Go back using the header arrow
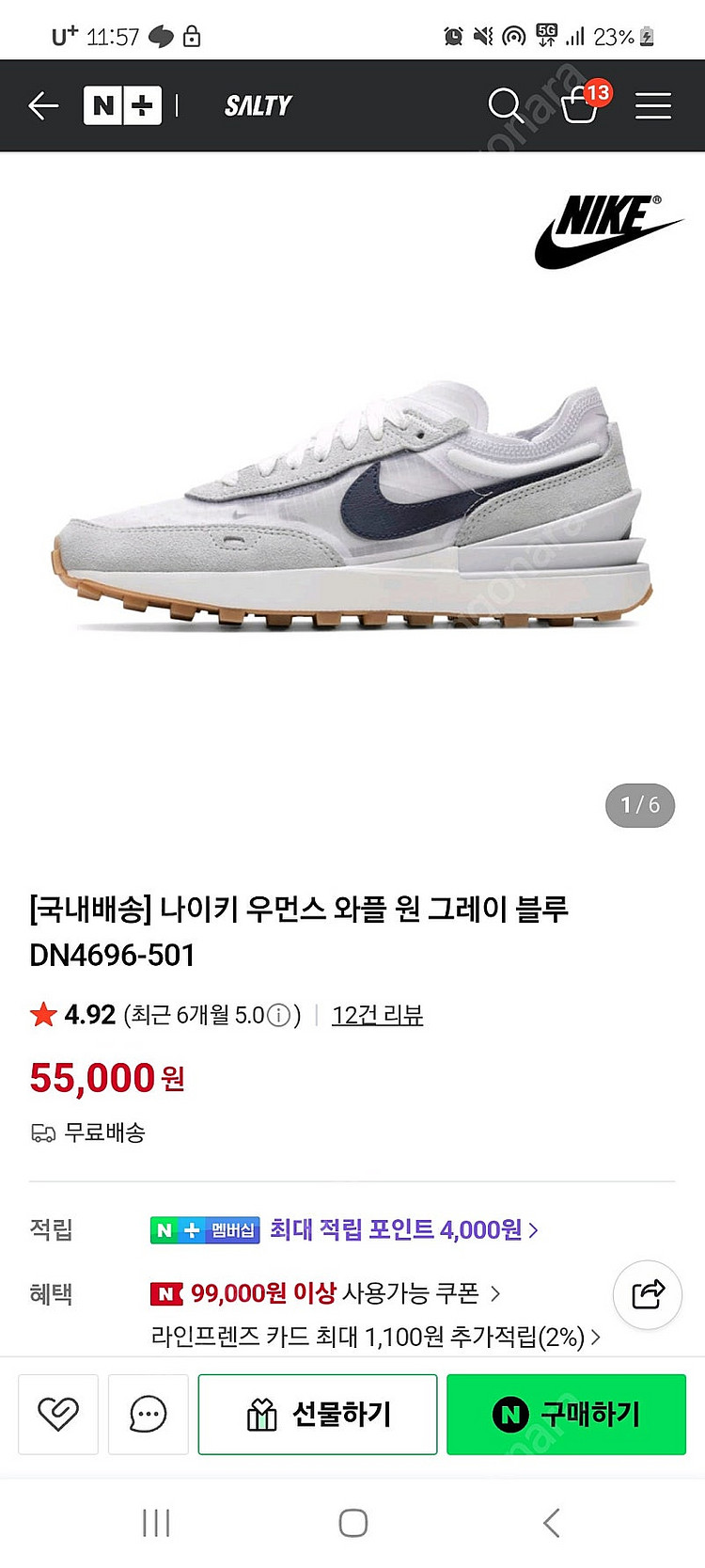Image resolution: width=705 pixels, height=1568 pixels. 43,106
